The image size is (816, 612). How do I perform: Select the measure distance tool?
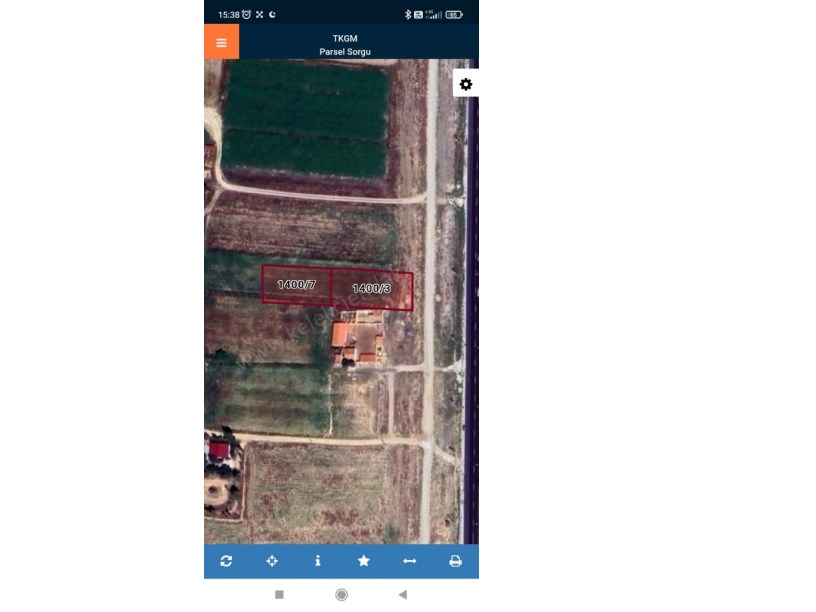click(x=409, y=561)
